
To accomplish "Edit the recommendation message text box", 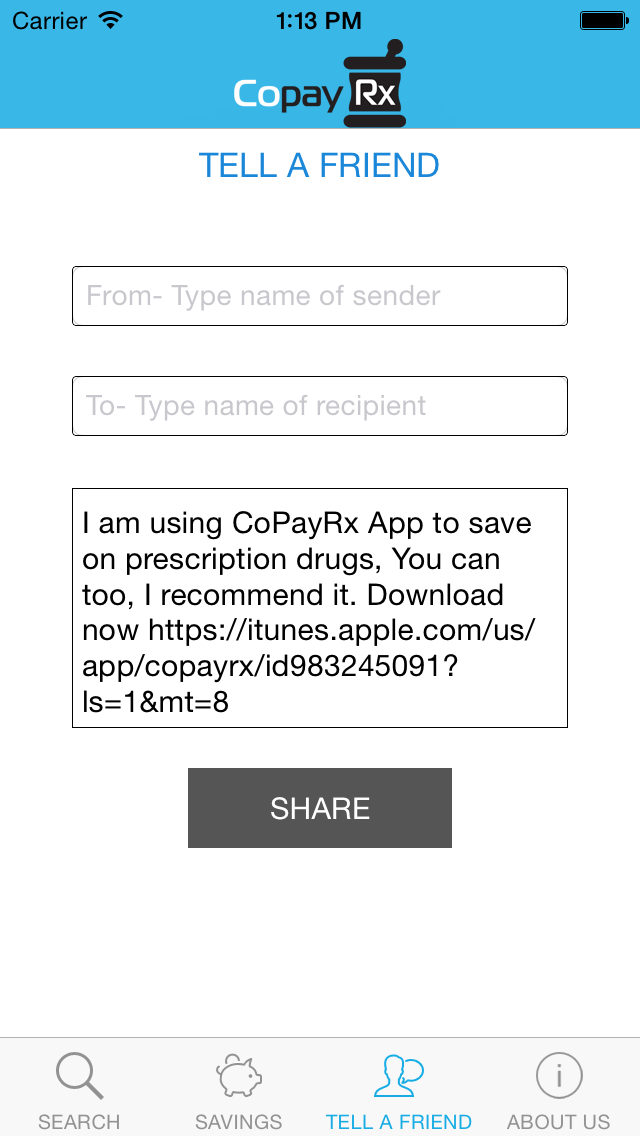I will 320,608.
